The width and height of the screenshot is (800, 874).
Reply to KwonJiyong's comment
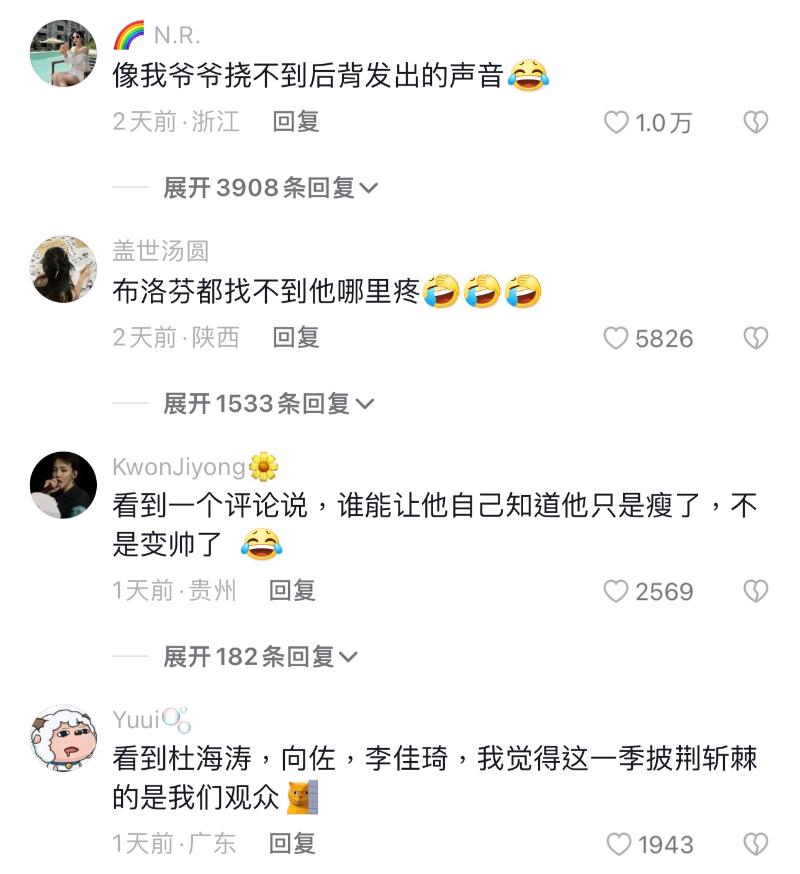pos(292,591)
